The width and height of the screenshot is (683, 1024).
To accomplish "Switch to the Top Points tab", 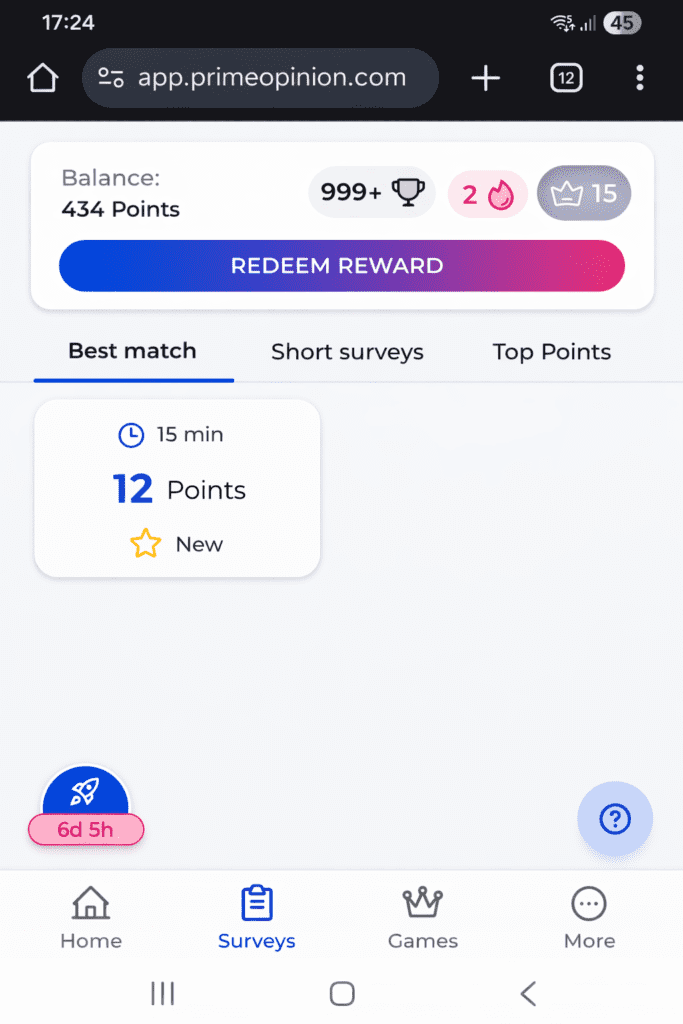I will pos(551,352).
